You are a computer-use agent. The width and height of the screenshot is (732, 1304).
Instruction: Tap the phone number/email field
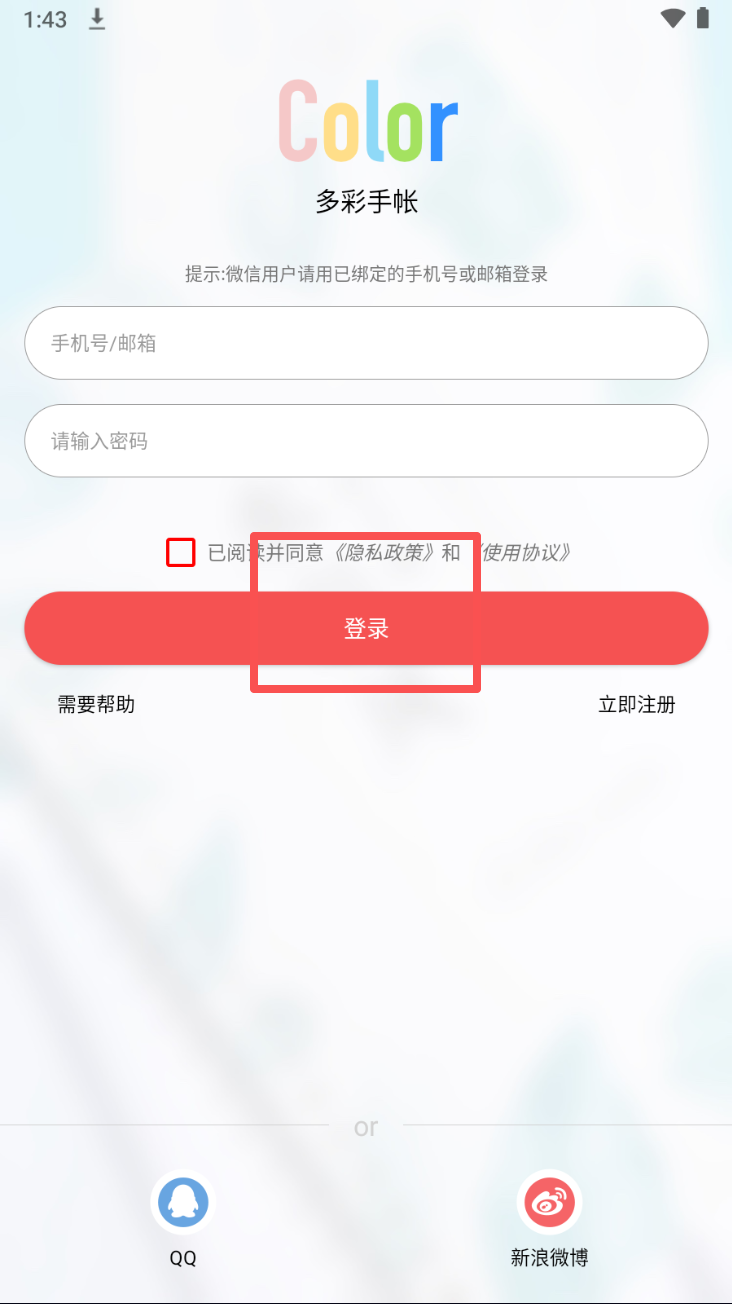pos(366,343)
